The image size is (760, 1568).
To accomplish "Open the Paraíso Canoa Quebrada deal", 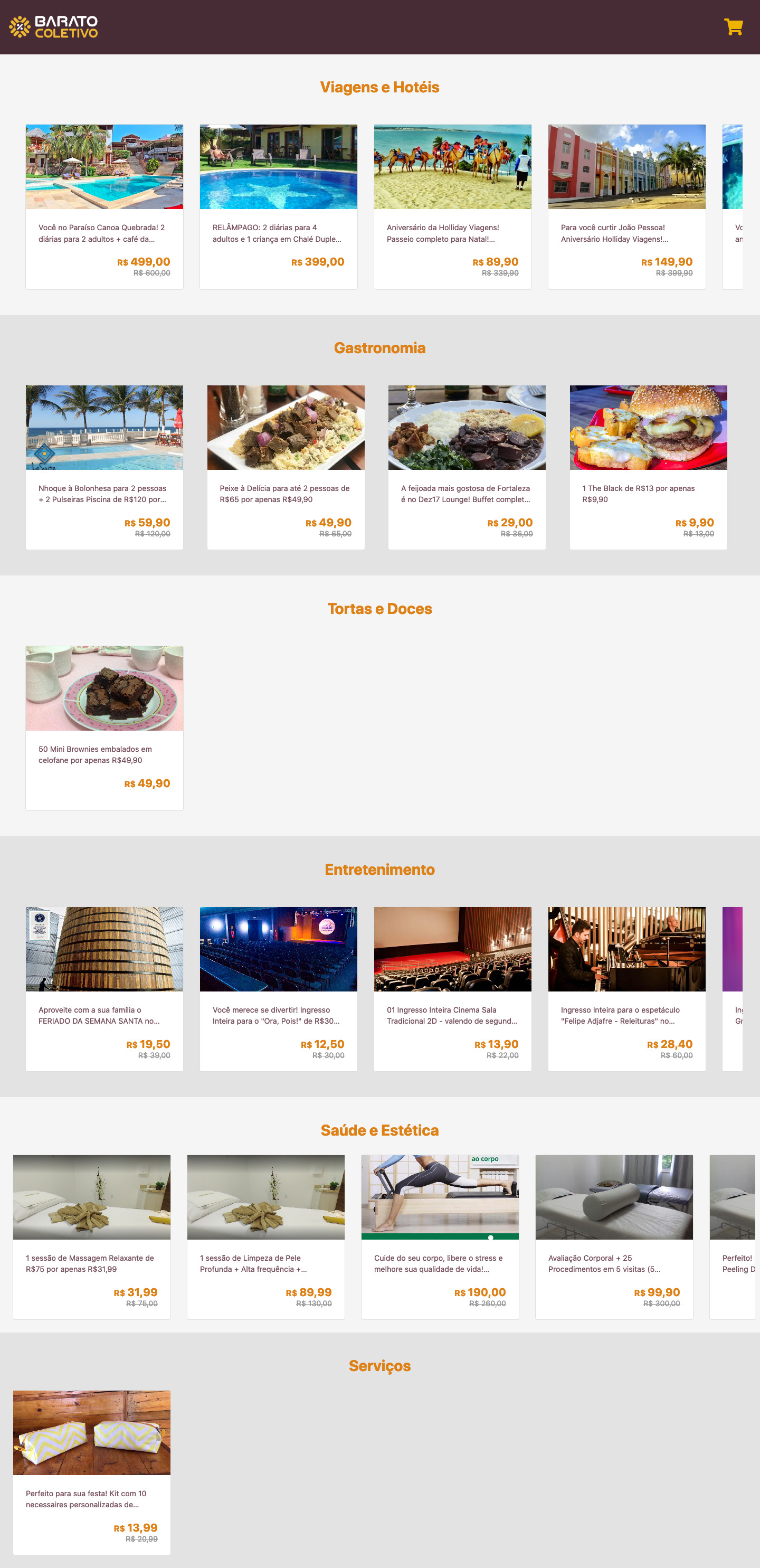I will (x=104, y=207).
